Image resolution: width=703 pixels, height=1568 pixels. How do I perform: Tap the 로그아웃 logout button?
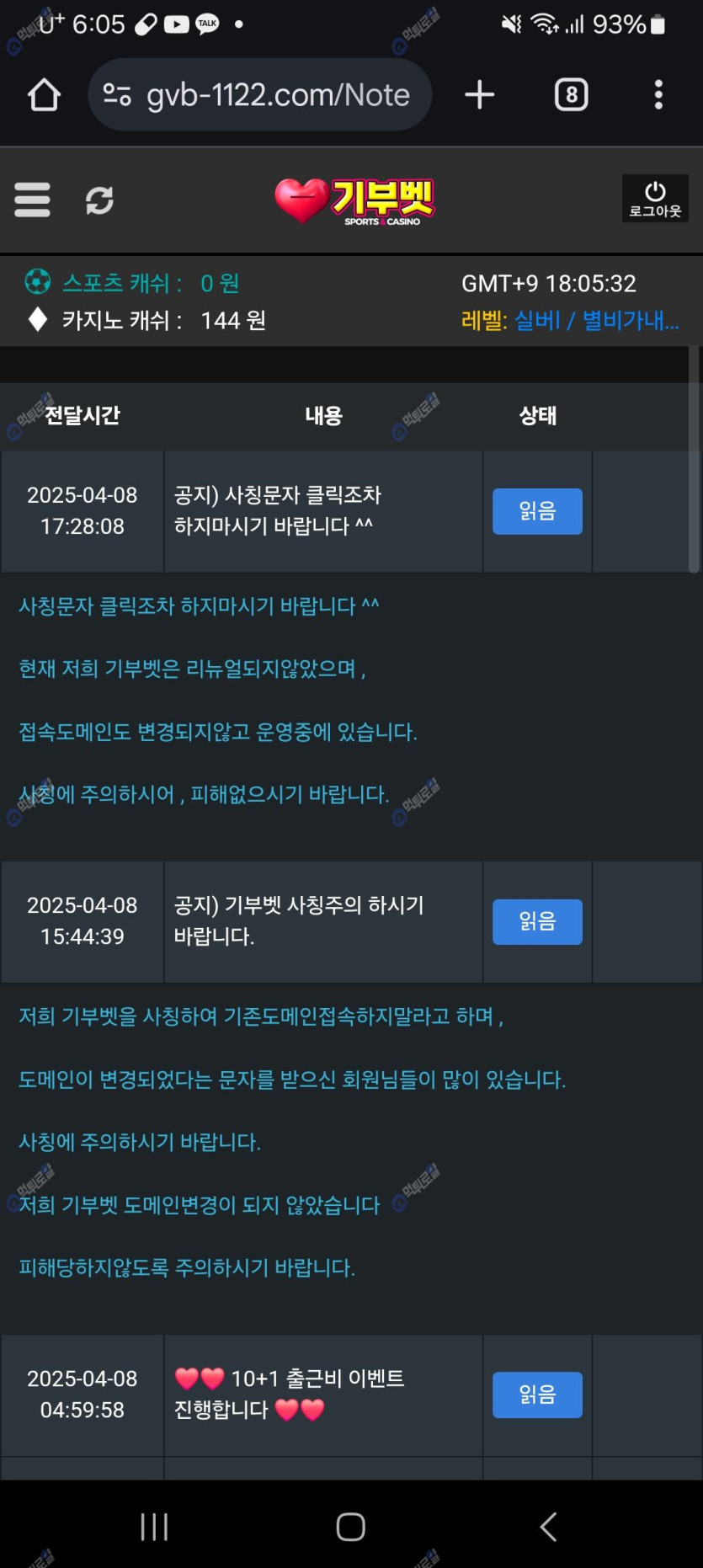pyautogui.click(x=655, y=199)
